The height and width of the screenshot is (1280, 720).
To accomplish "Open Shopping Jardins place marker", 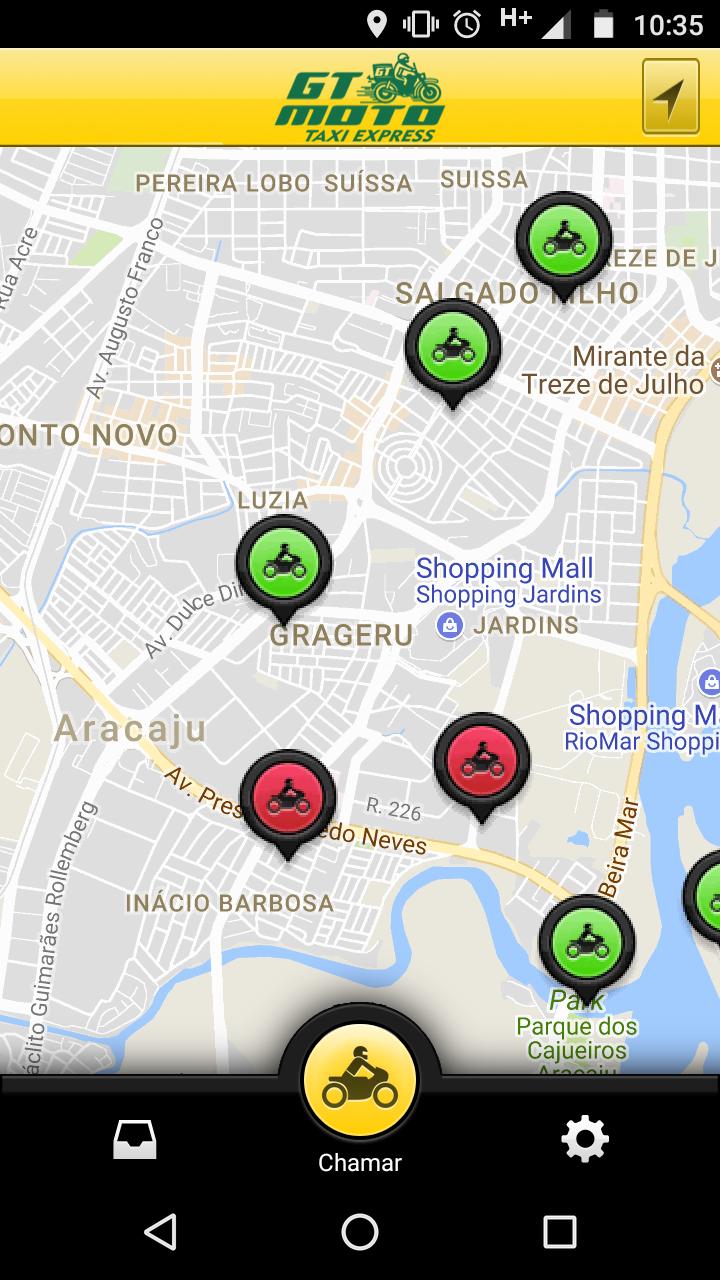I will 450,626.
